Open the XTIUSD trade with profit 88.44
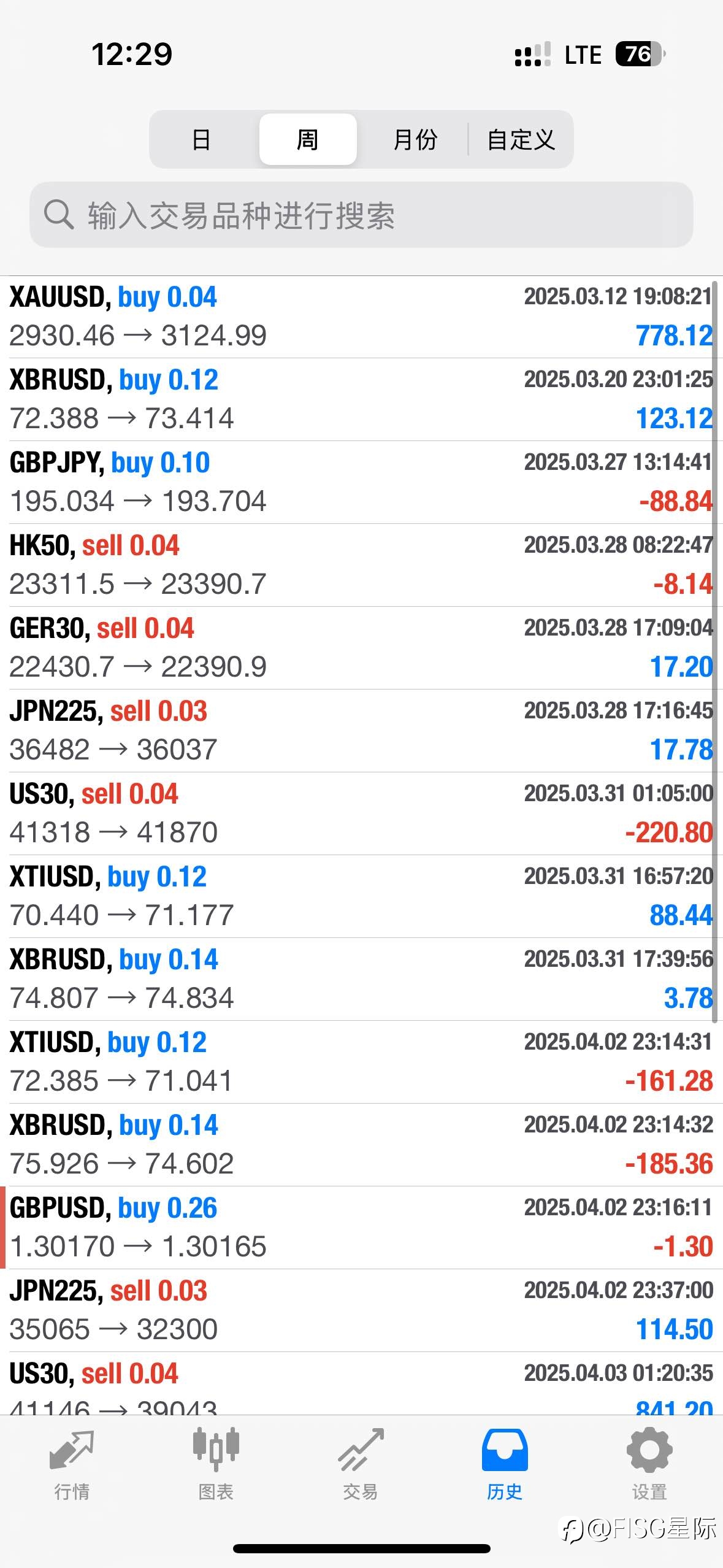The width and height of the screenshot is (723, 1568). [361, 897]
